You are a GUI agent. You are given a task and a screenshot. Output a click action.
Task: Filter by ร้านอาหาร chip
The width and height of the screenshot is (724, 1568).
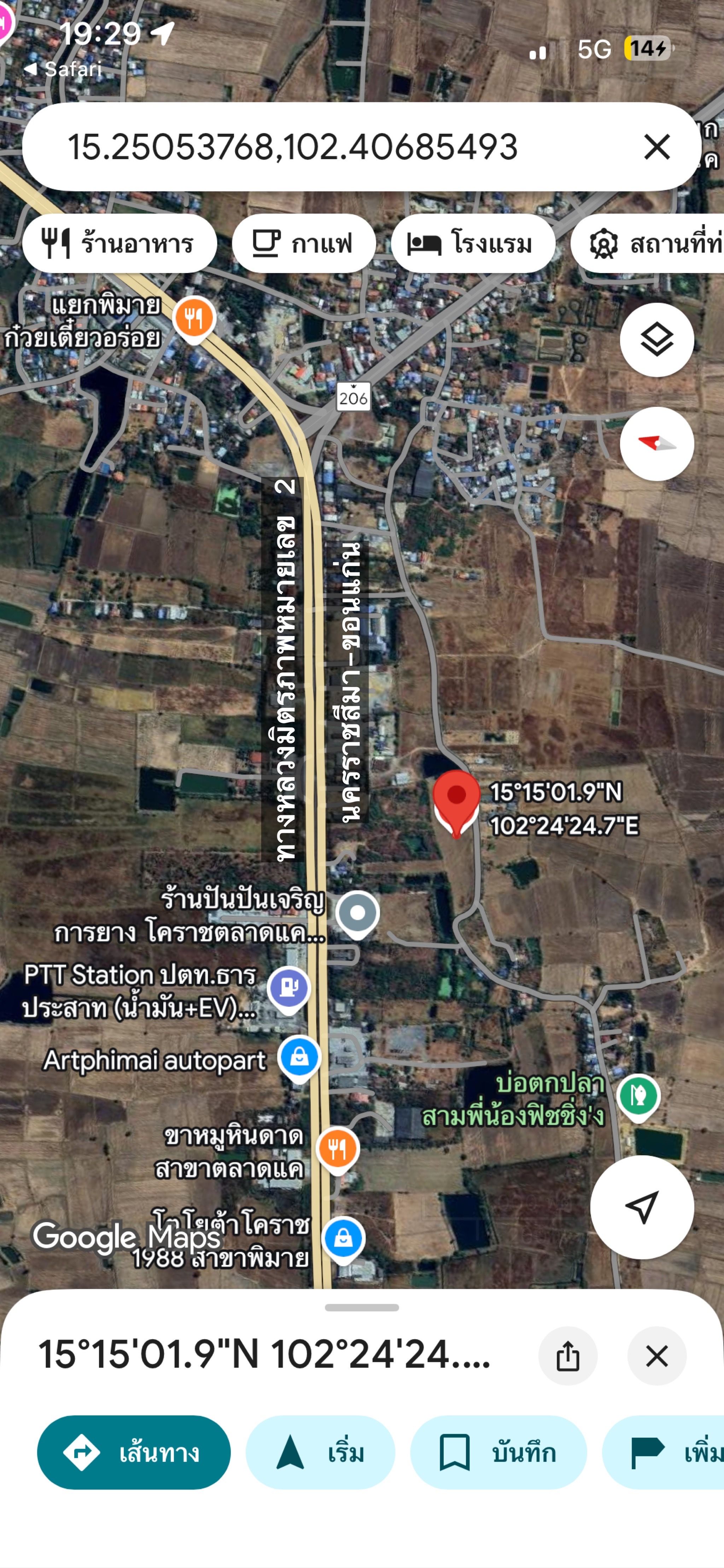click(x=119, y=243)
